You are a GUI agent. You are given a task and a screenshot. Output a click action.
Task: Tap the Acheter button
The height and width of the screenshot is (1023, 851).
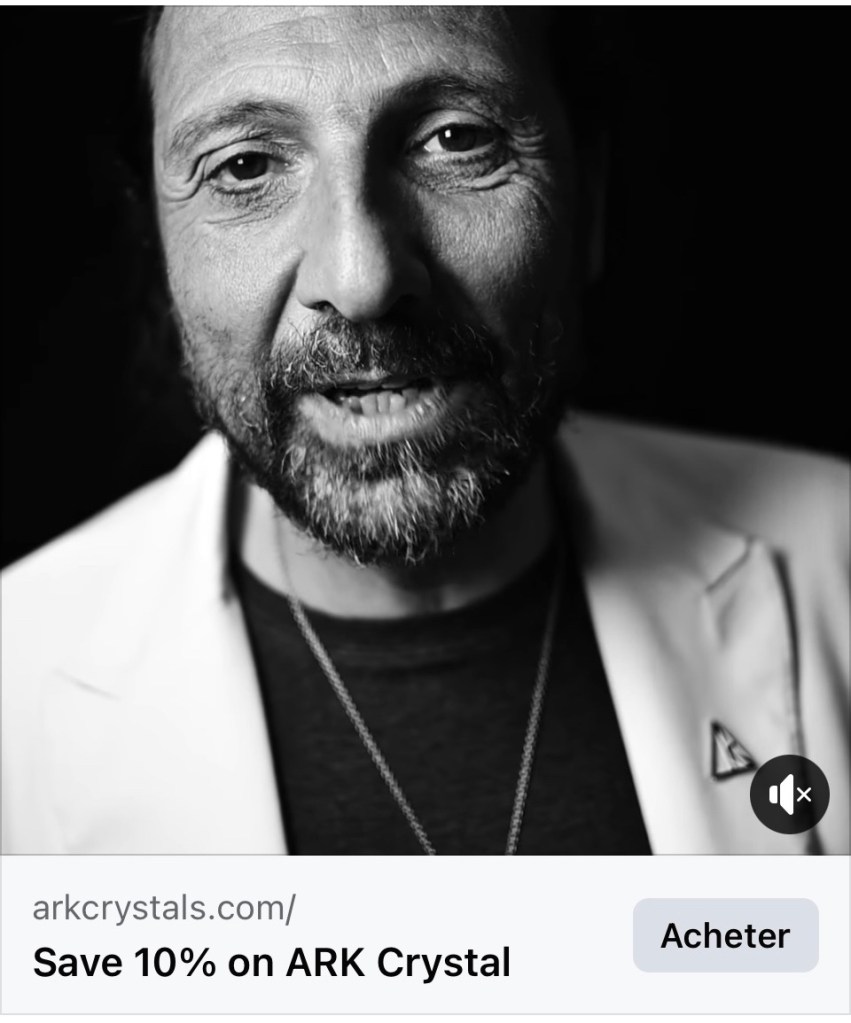click(x=725, y=936)
